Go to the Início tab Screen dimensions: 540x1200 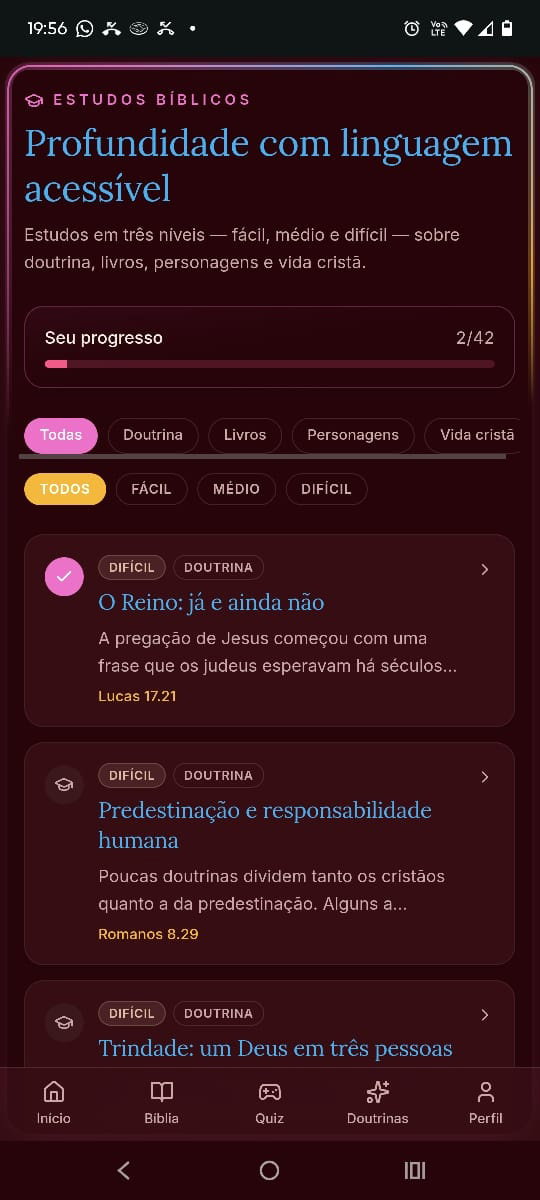54,1102
